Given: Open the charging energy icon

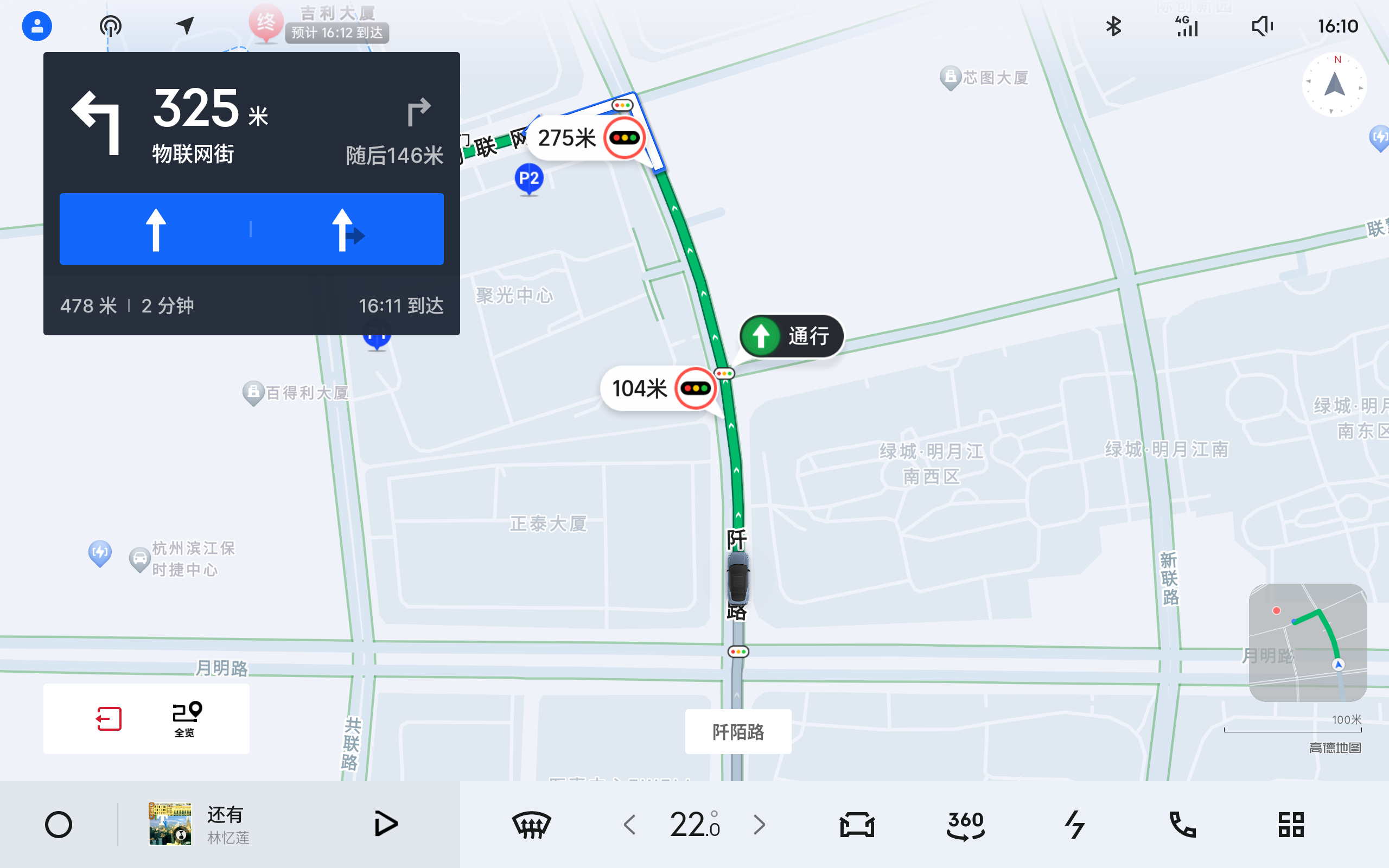Looking at the screenshot, I should point(1074,825).
